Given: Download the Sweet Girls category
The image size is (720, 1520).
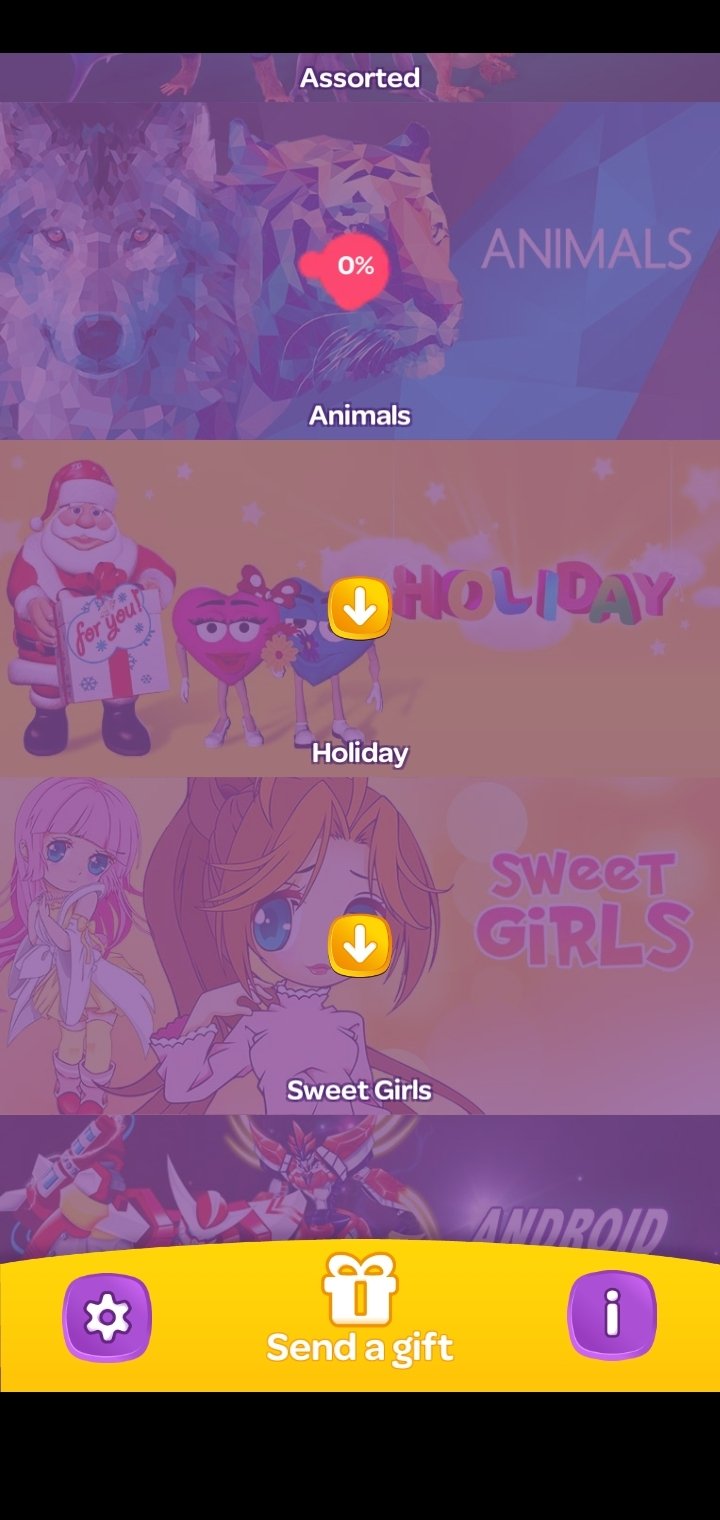Looking at the screenshot, I should (x=360, y=944).
